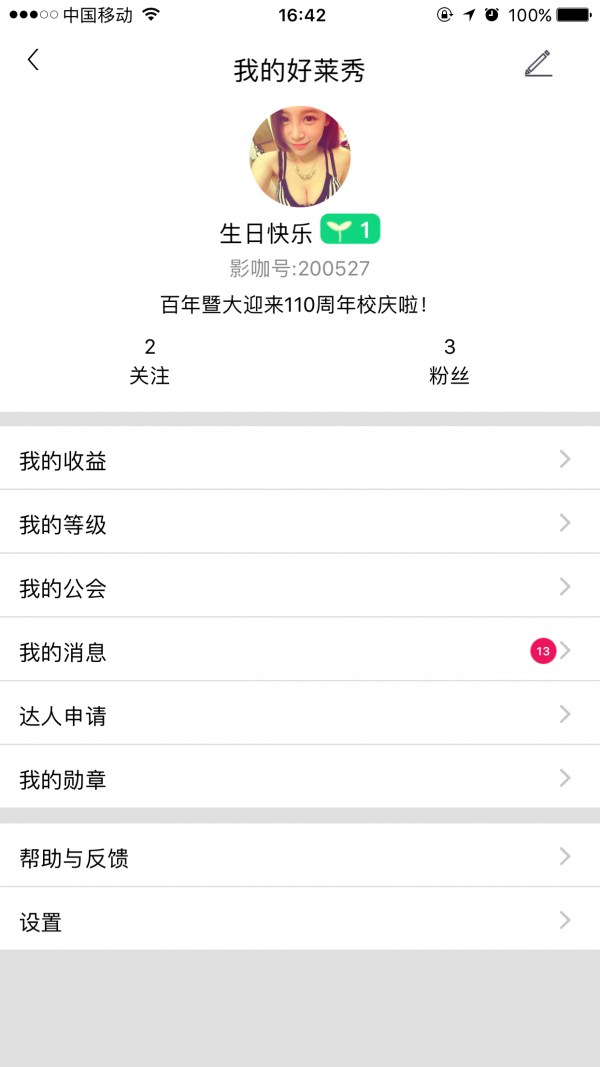
Task: Open 达人申请 application row
Action: coord(300,715)
